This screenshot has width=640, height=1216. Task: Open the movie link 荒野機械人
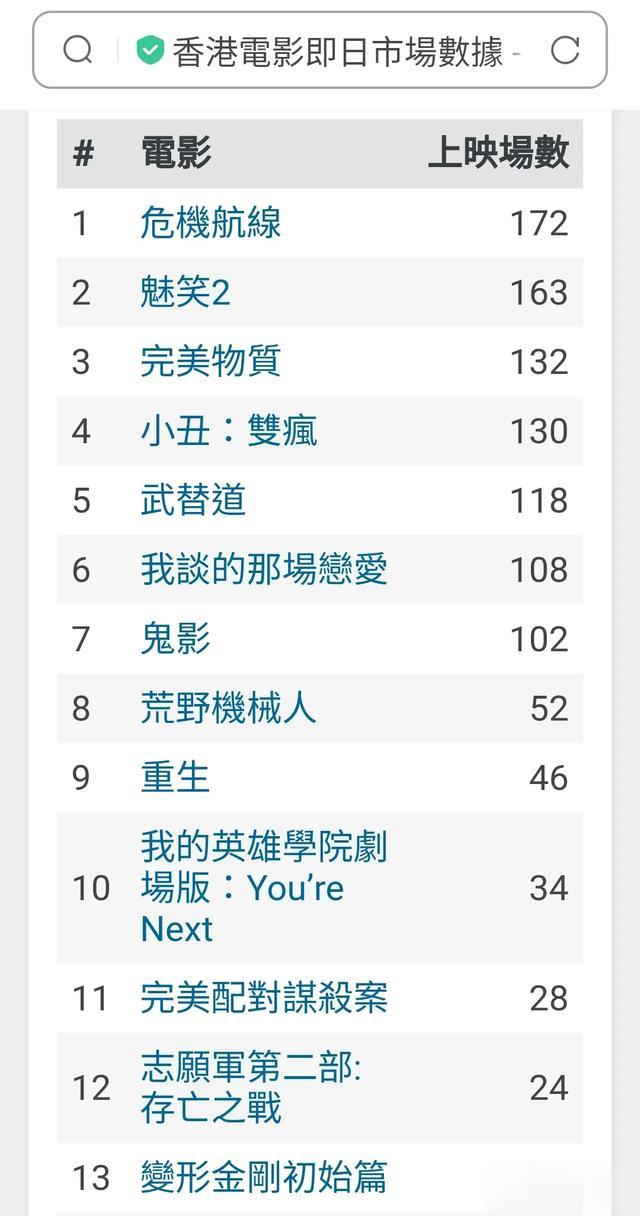[x=229, y=708]
